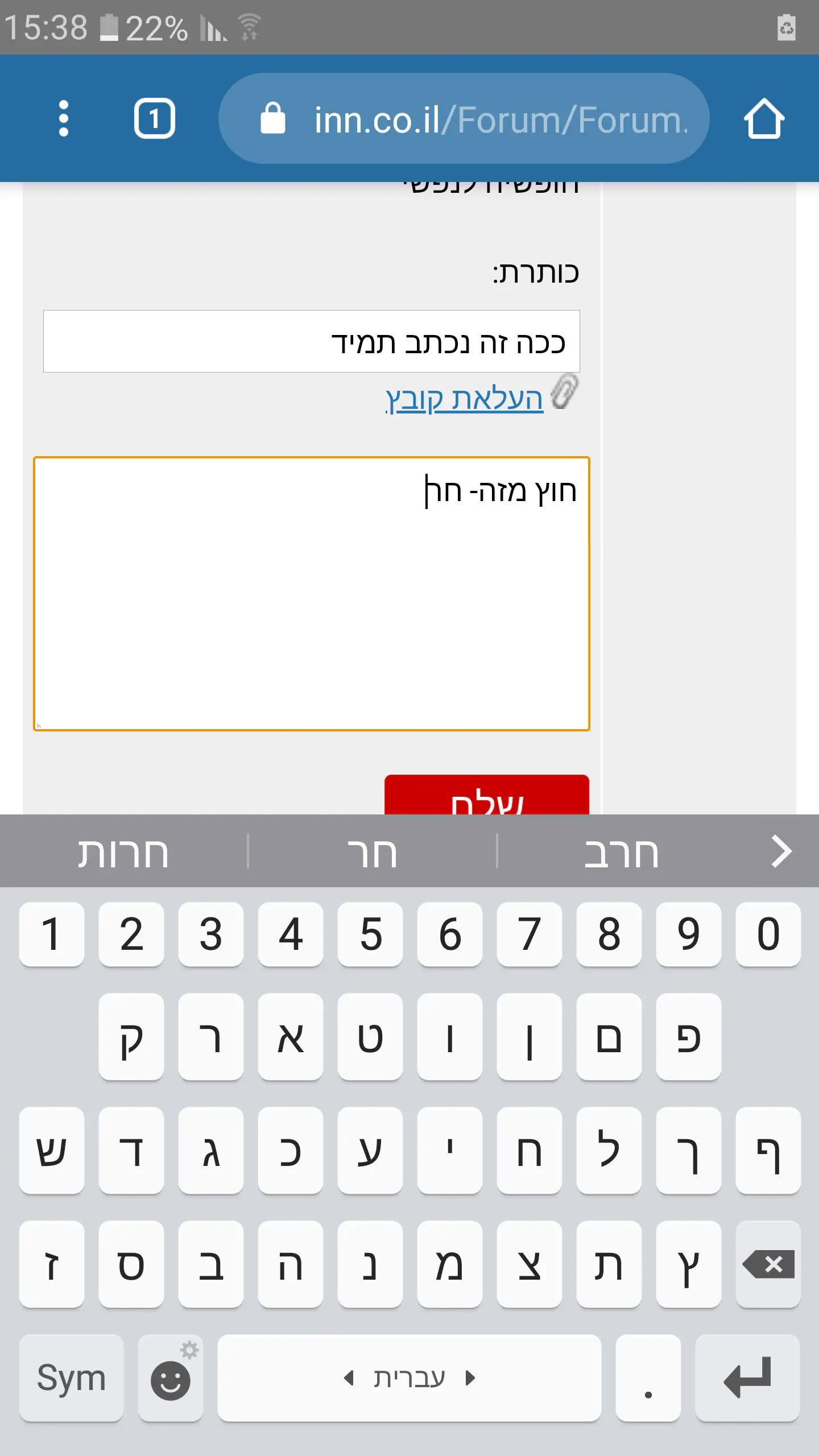Open the emoji keyboard

(170, 1378)
